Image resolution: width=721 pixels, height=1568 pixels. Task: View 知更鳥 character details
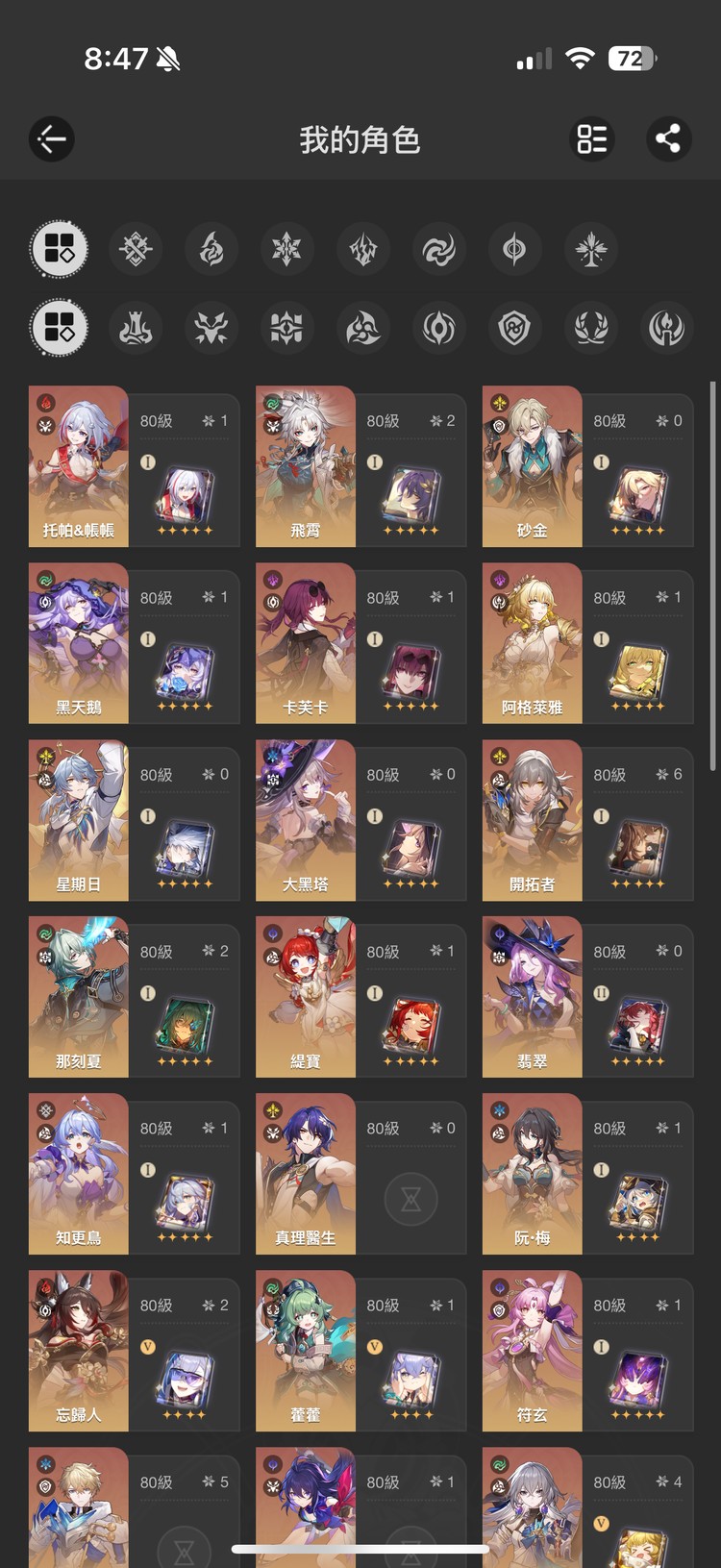click(x=79, y=1174)
